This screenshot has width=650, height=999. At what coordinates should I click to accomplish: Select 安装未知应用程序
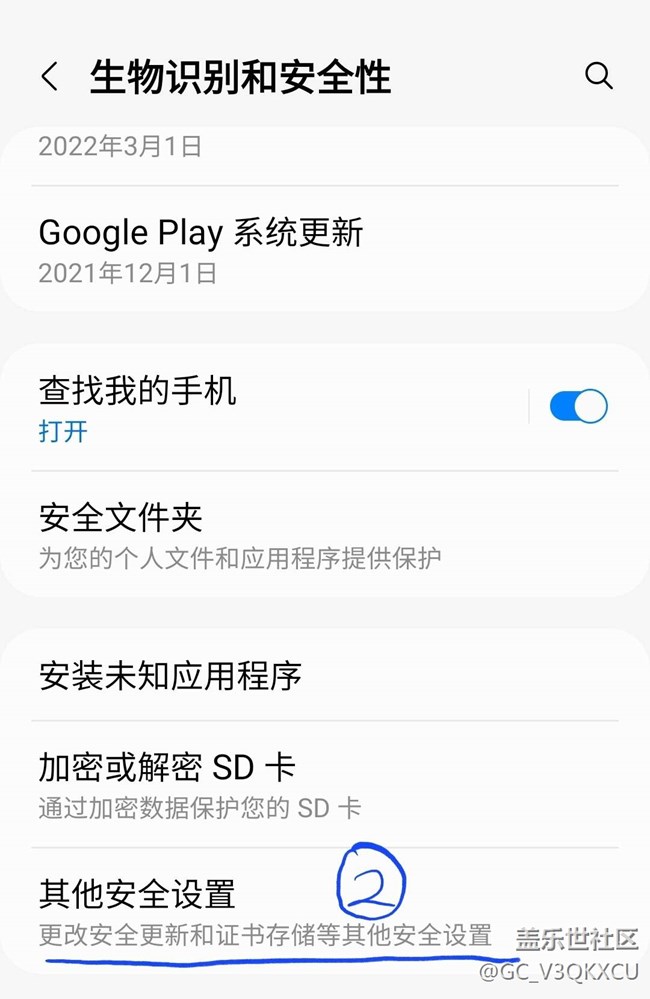[x=170, y=676]
